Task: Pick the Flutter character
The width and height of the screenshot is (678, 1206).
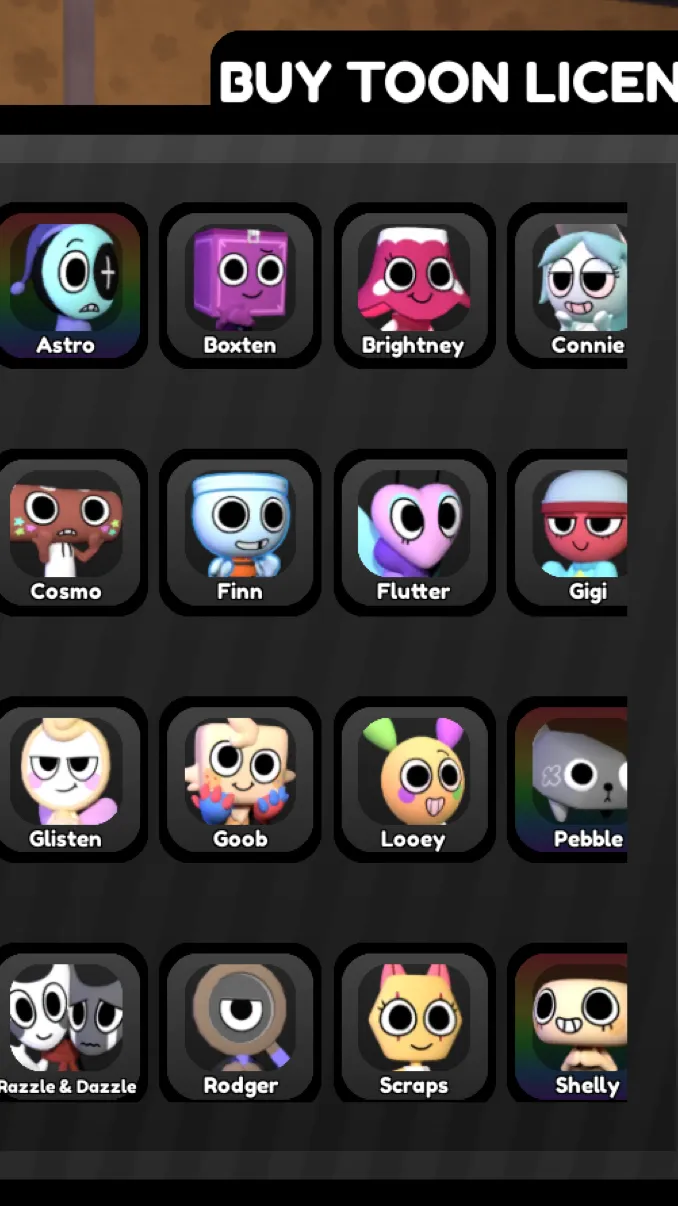Action: tap(413, 532)
